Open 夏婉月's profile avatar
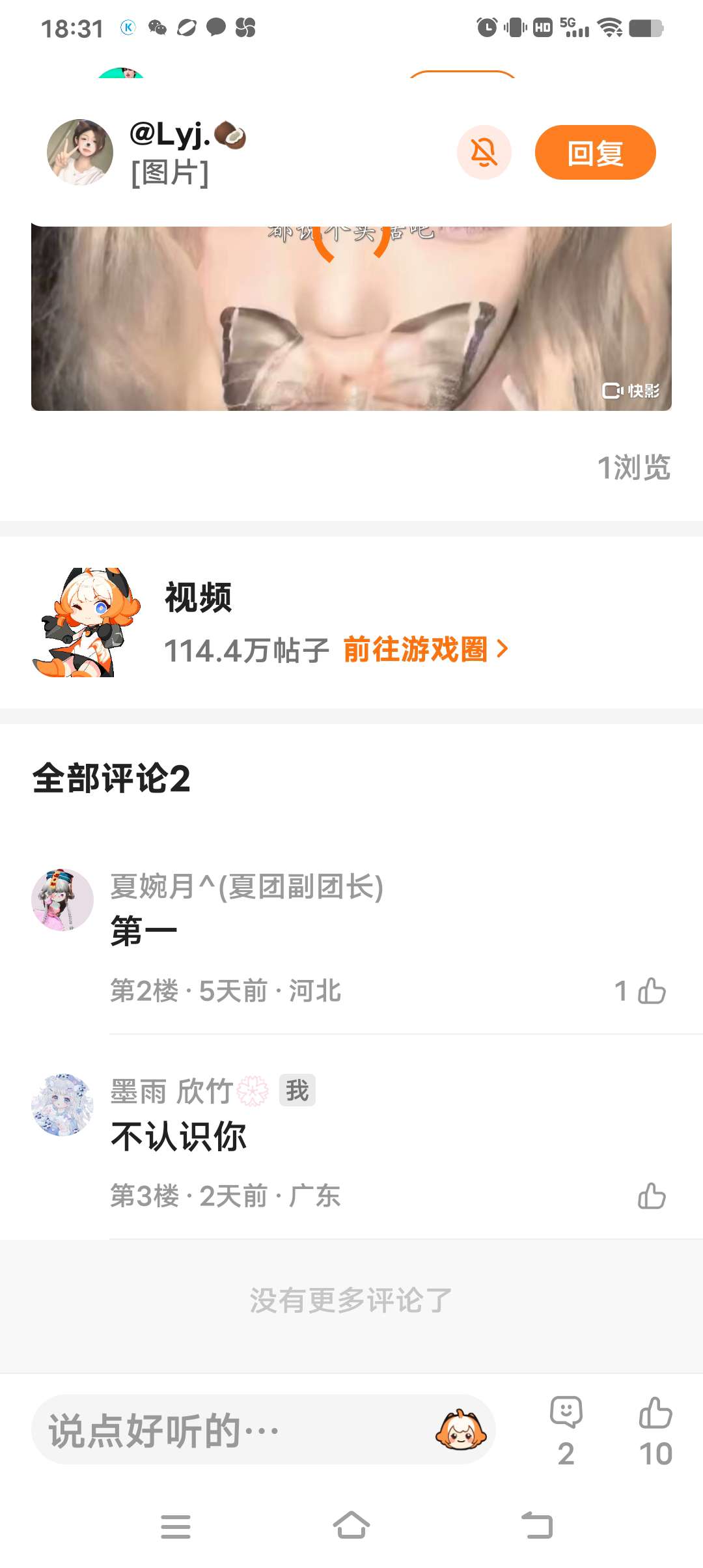This screenshot has width=703, height=1568. click(62, 899)
